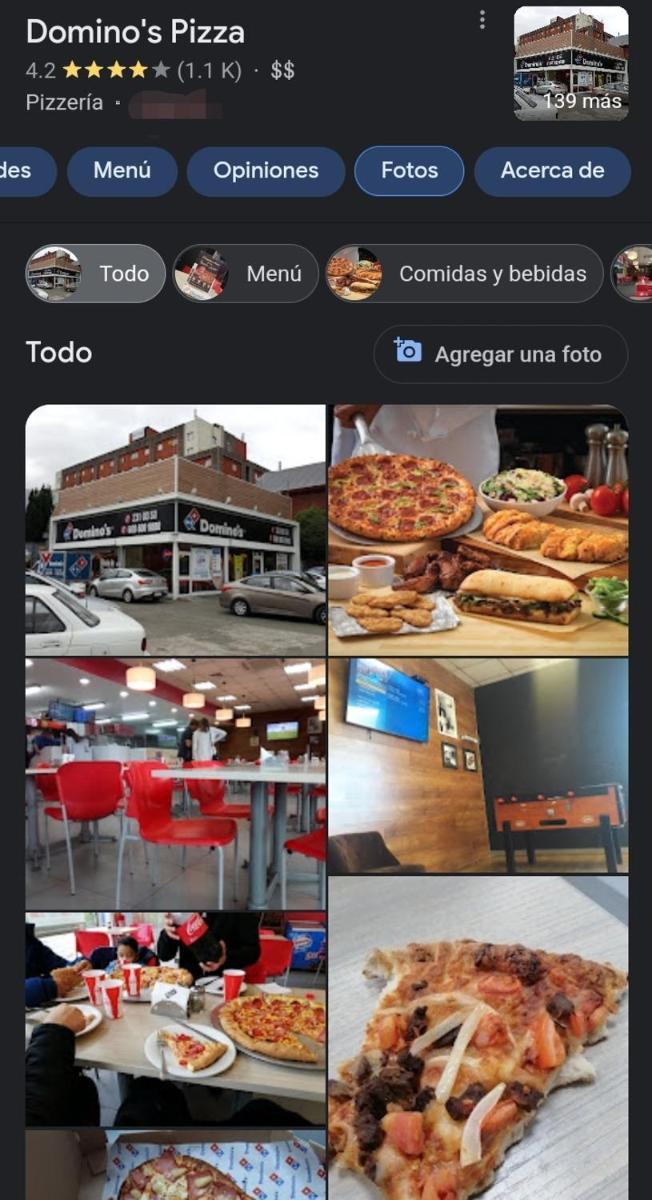Select the Fotos tab
The width and height of the screenshot is (652, 1200).
(x=409, y=171)
